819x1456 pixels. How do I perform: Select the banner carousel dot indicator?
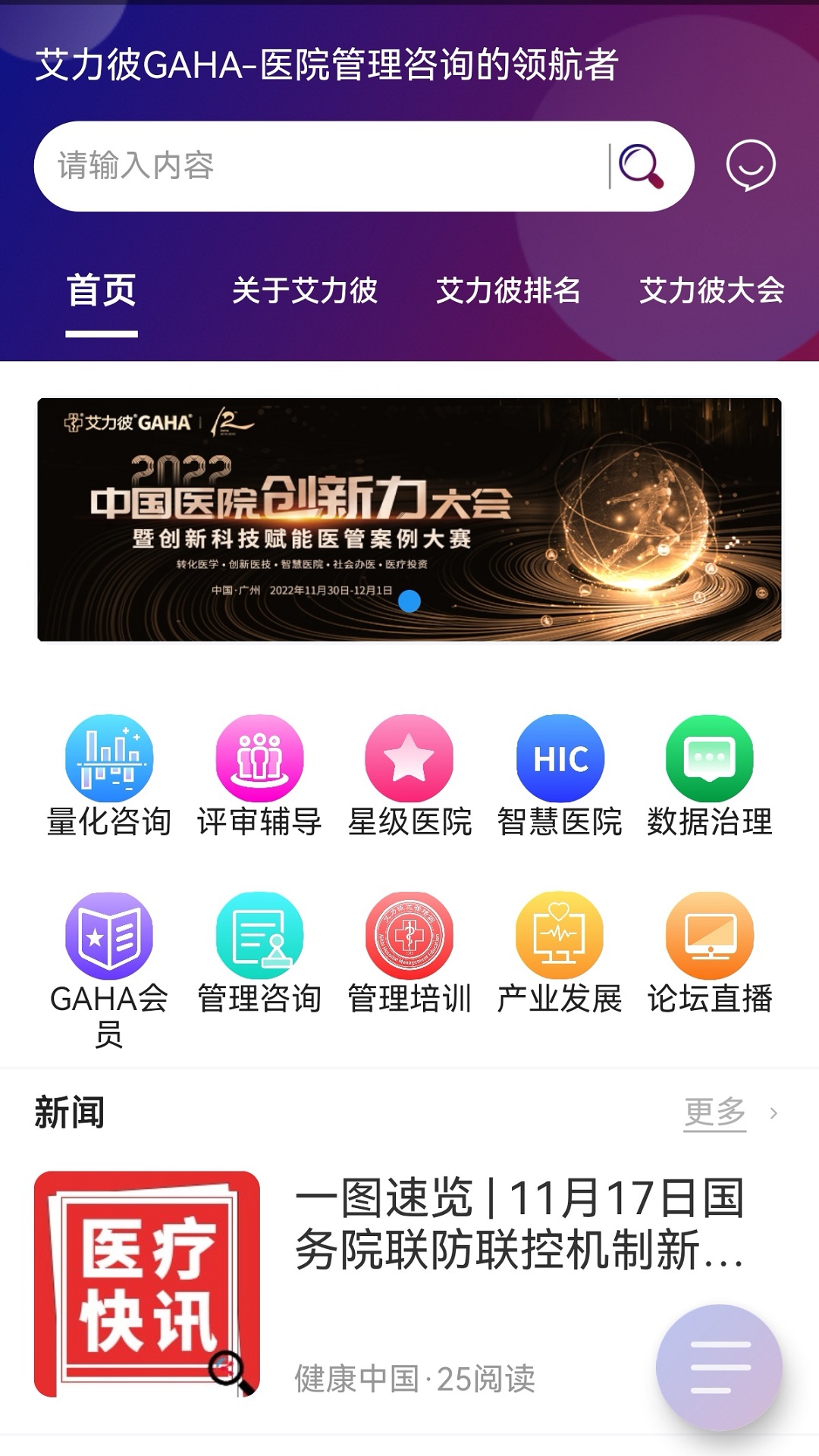click(x=411, y=602)
